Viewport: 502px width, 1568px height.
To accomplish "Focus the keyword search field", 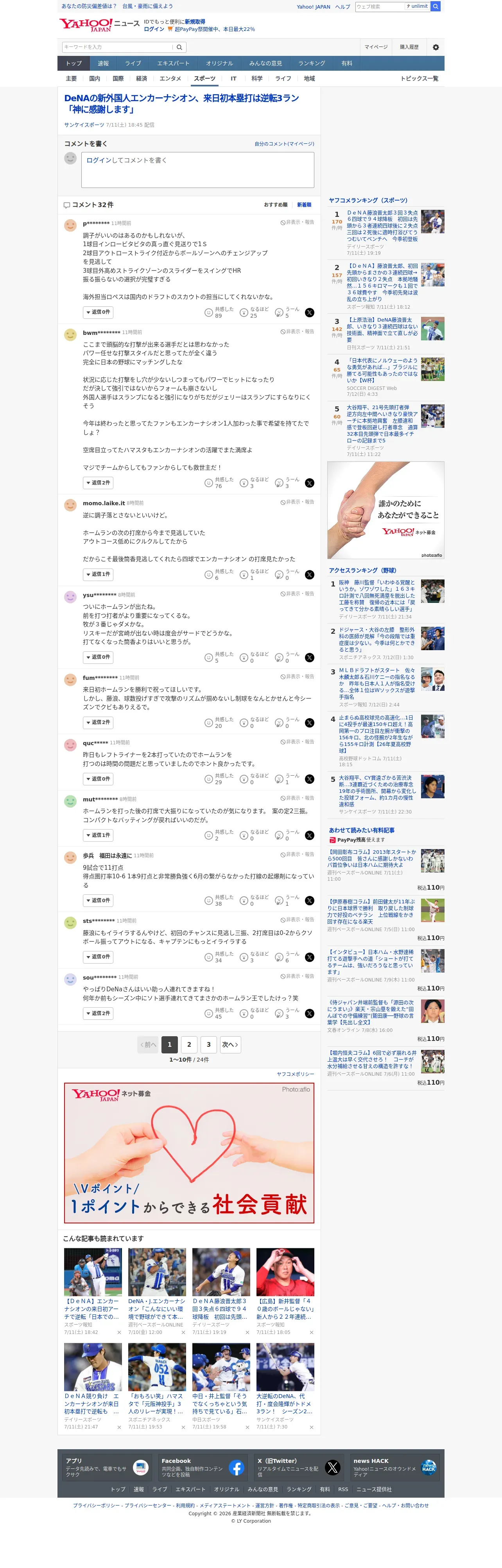I will pyautogui.click(x=117, y=47).
